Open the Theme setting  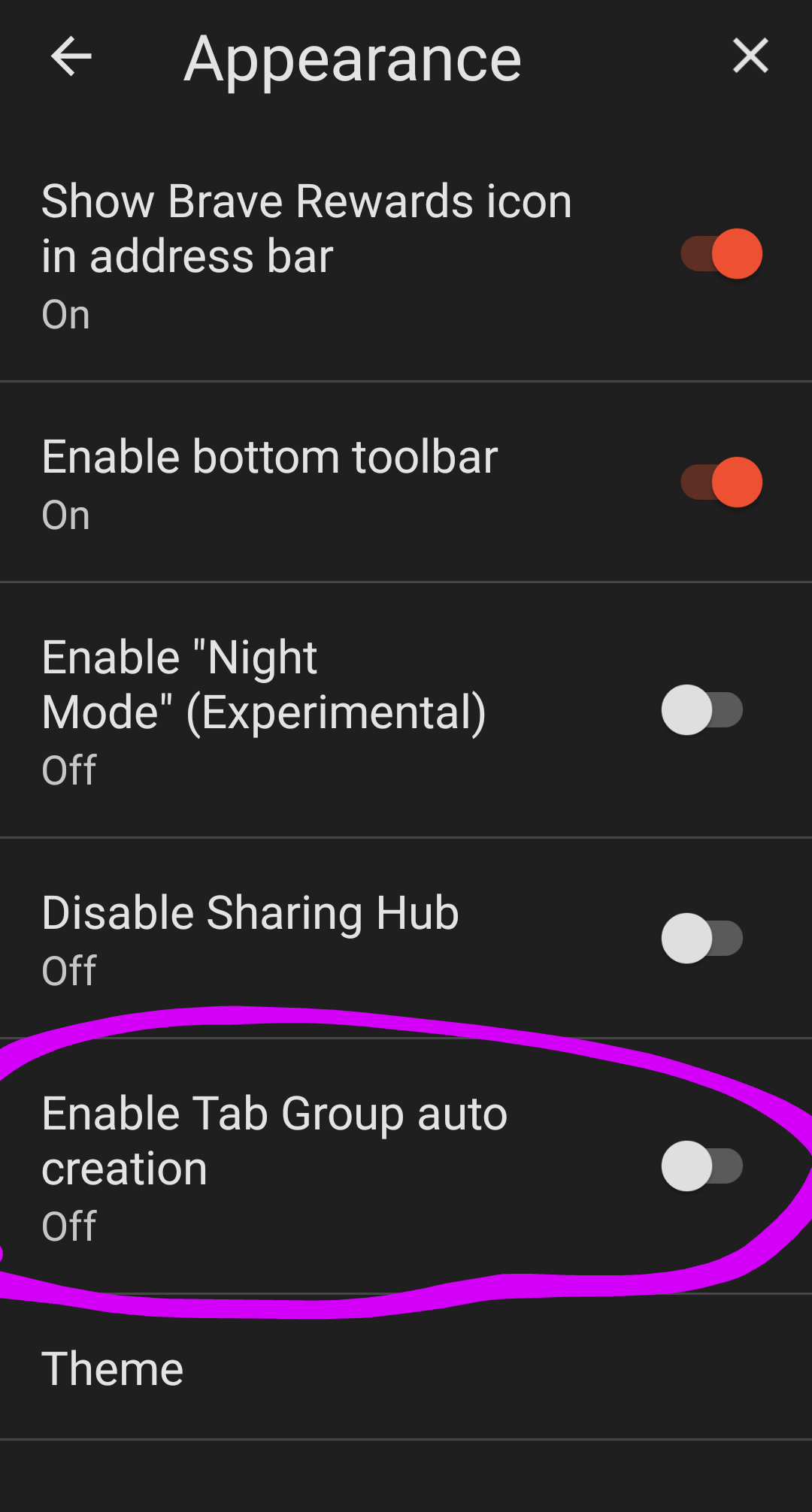pos(113,1368)
